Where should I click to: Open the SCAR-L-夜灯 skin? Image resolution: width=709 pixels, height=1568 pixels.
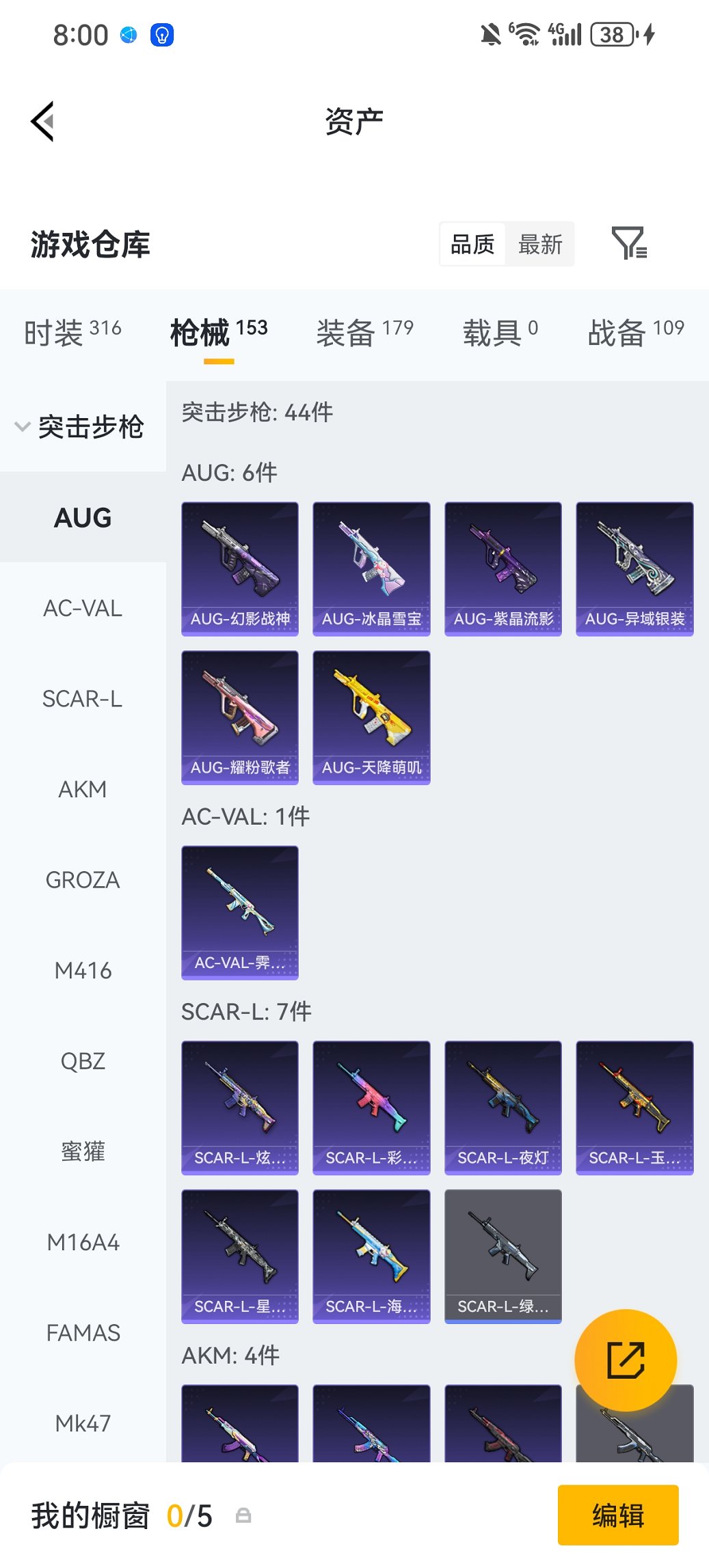pos(503,1108)
